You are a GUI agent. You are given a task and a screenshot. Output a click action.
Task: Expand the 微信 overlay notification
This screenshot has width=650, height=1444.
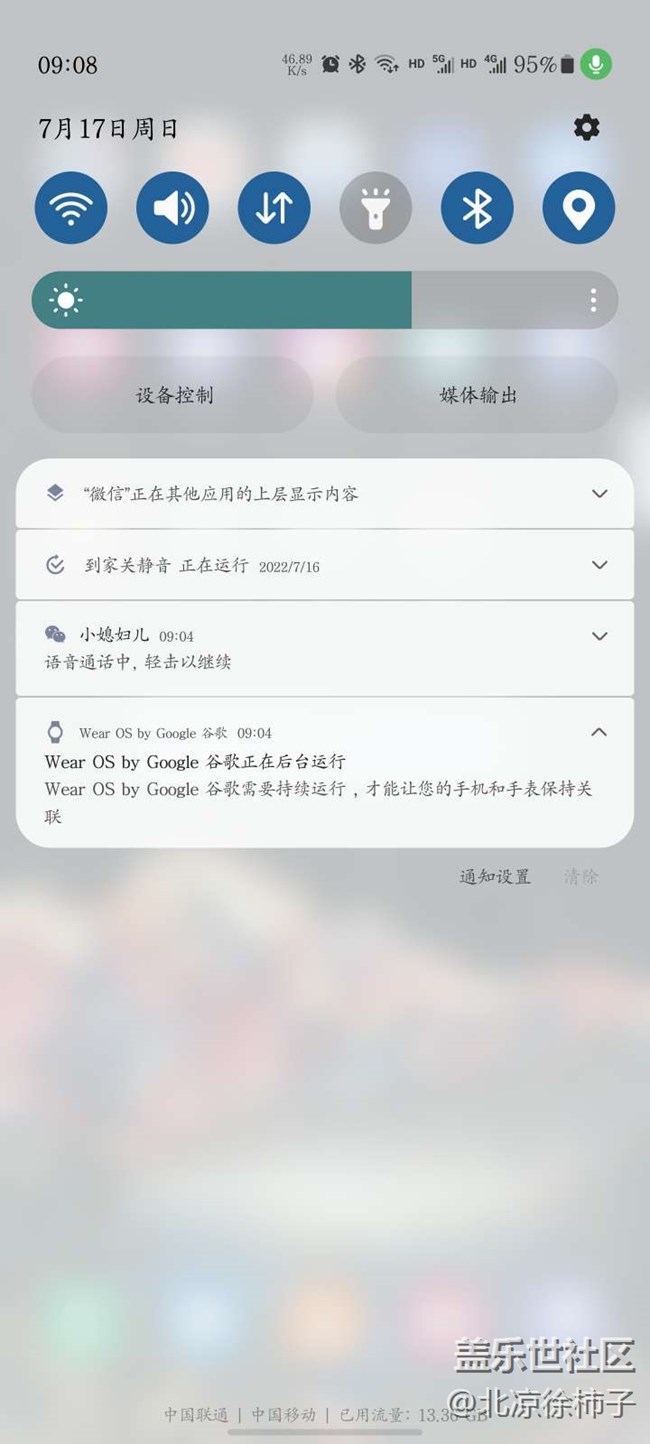599,493
